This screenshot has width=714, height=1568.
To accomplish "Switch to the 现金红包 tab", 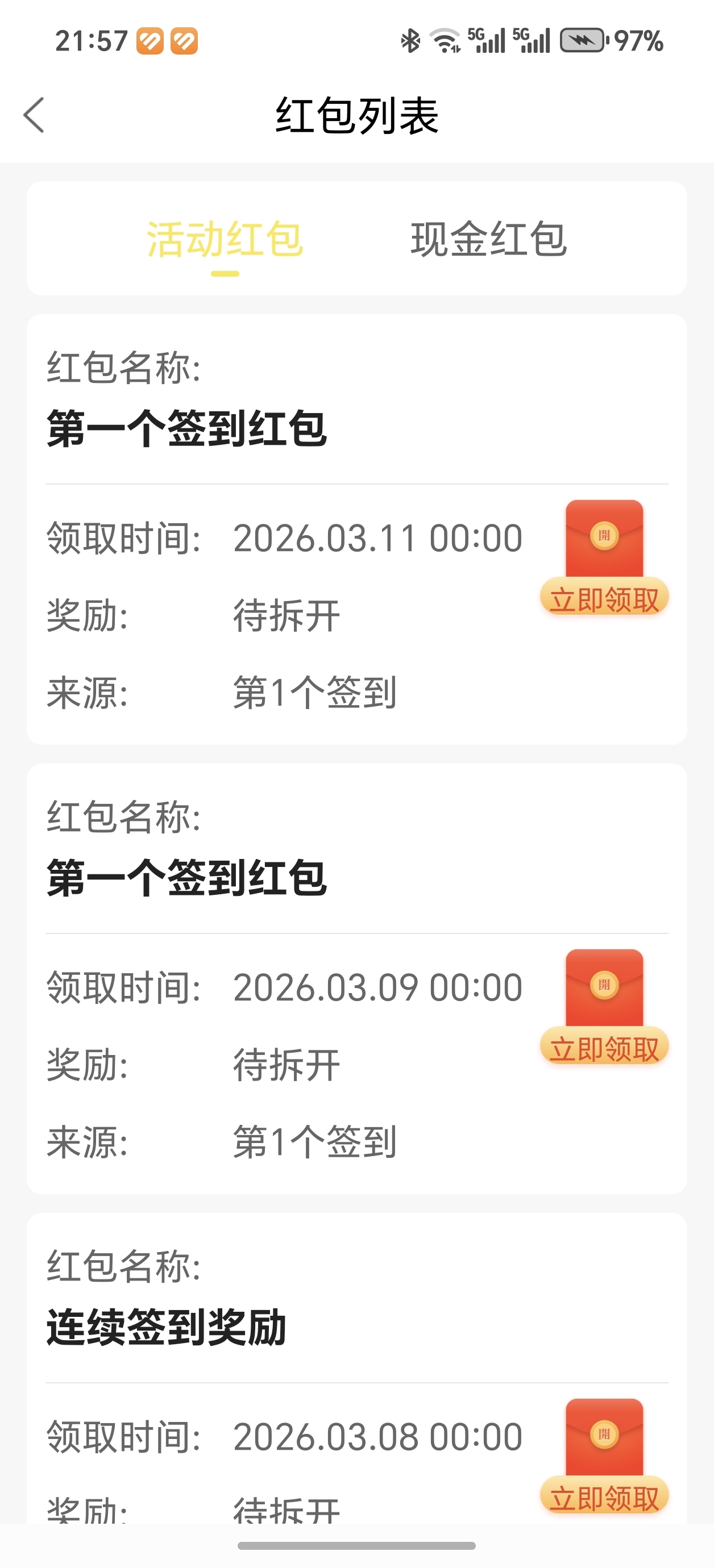I will click(488, 239).
